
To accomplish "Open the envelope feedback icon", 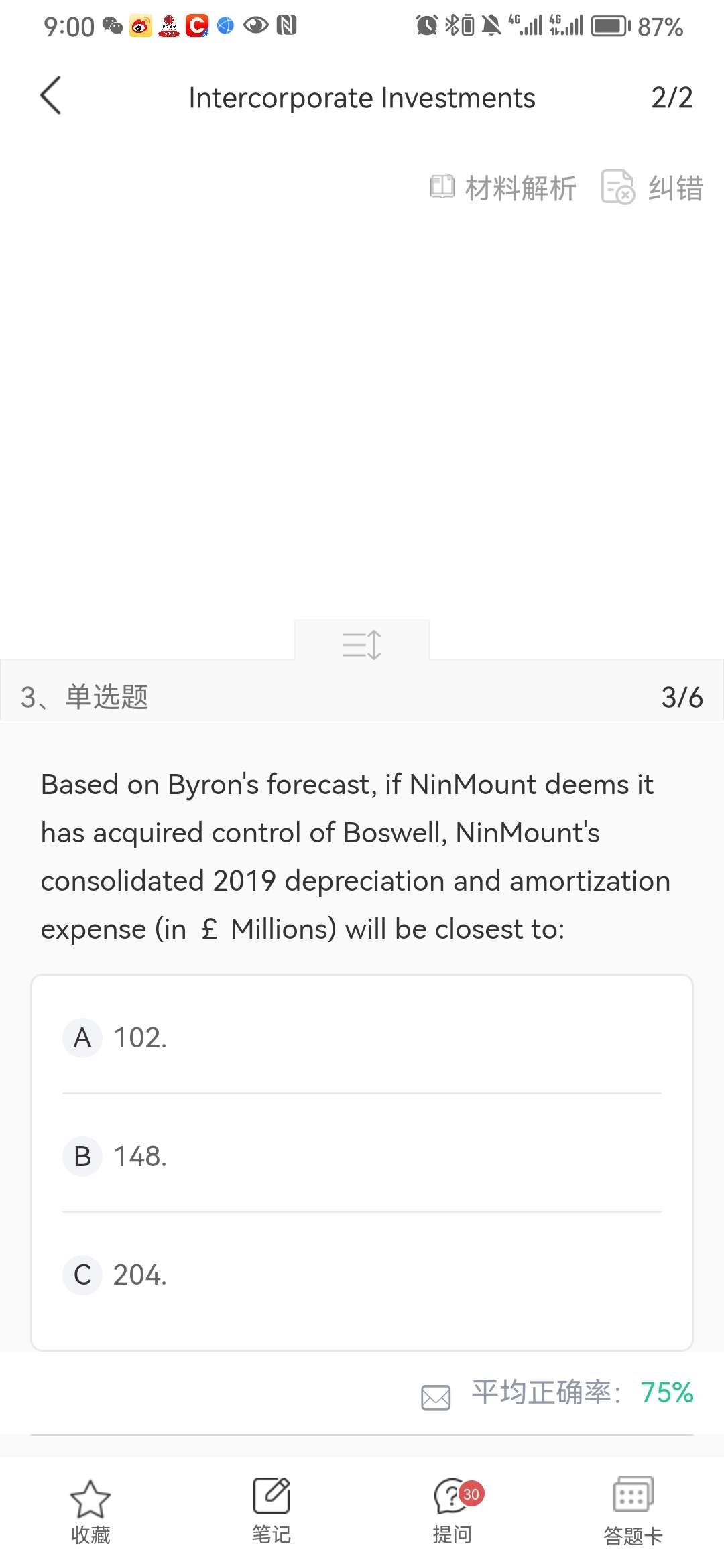I will pyautogui.click(x=436, y=1398).
